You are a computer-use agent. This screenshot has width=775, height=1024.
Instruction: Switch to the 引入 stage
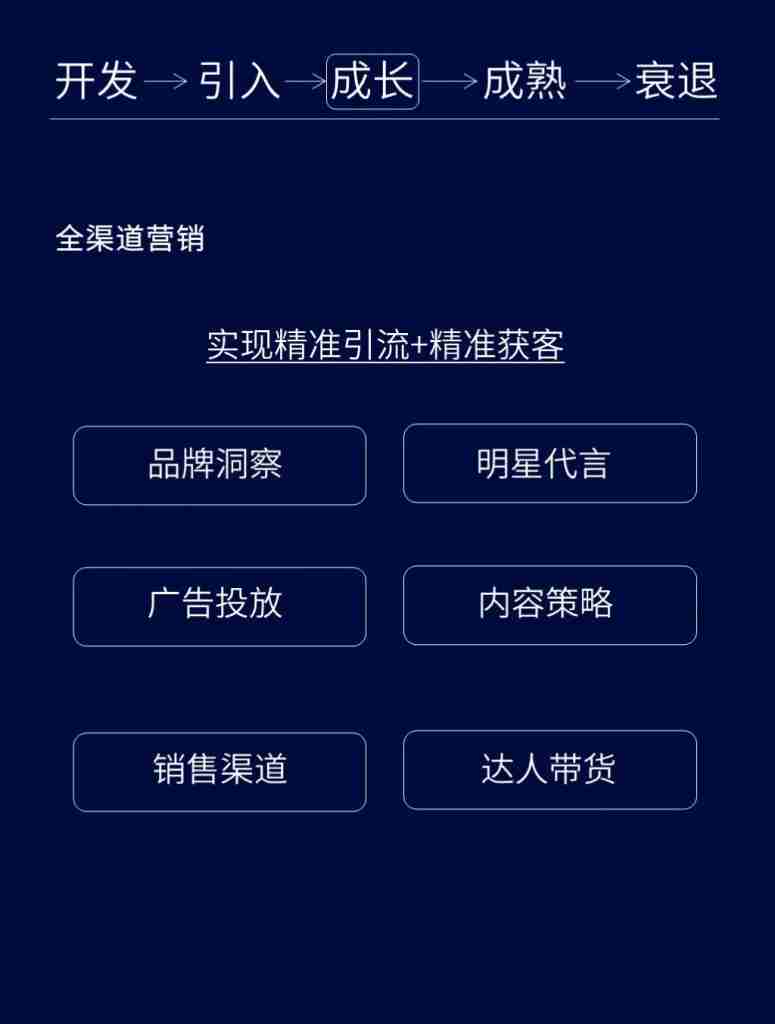click(x=239, y=81)
